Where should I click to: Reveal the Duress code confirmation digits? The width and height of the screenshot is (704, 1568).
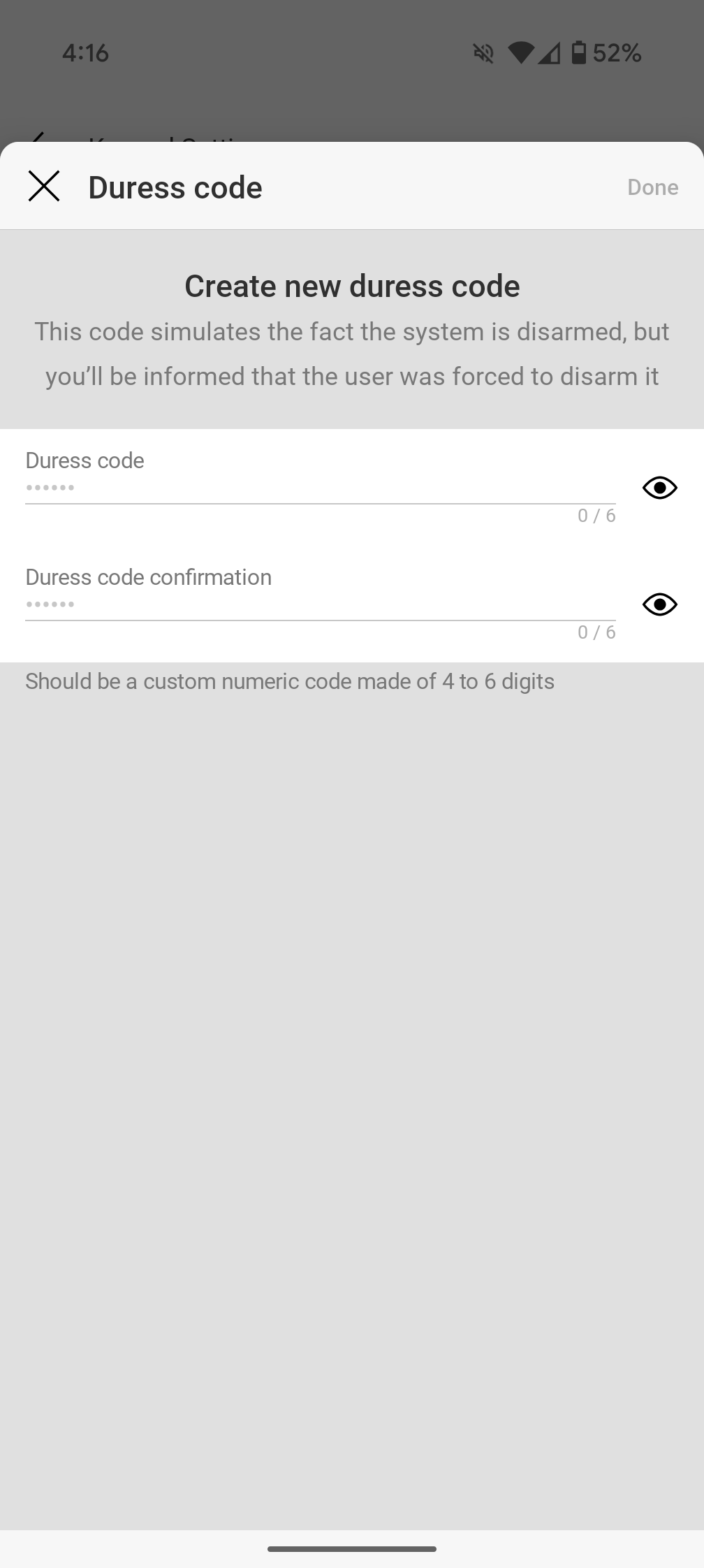click(659, 604)
